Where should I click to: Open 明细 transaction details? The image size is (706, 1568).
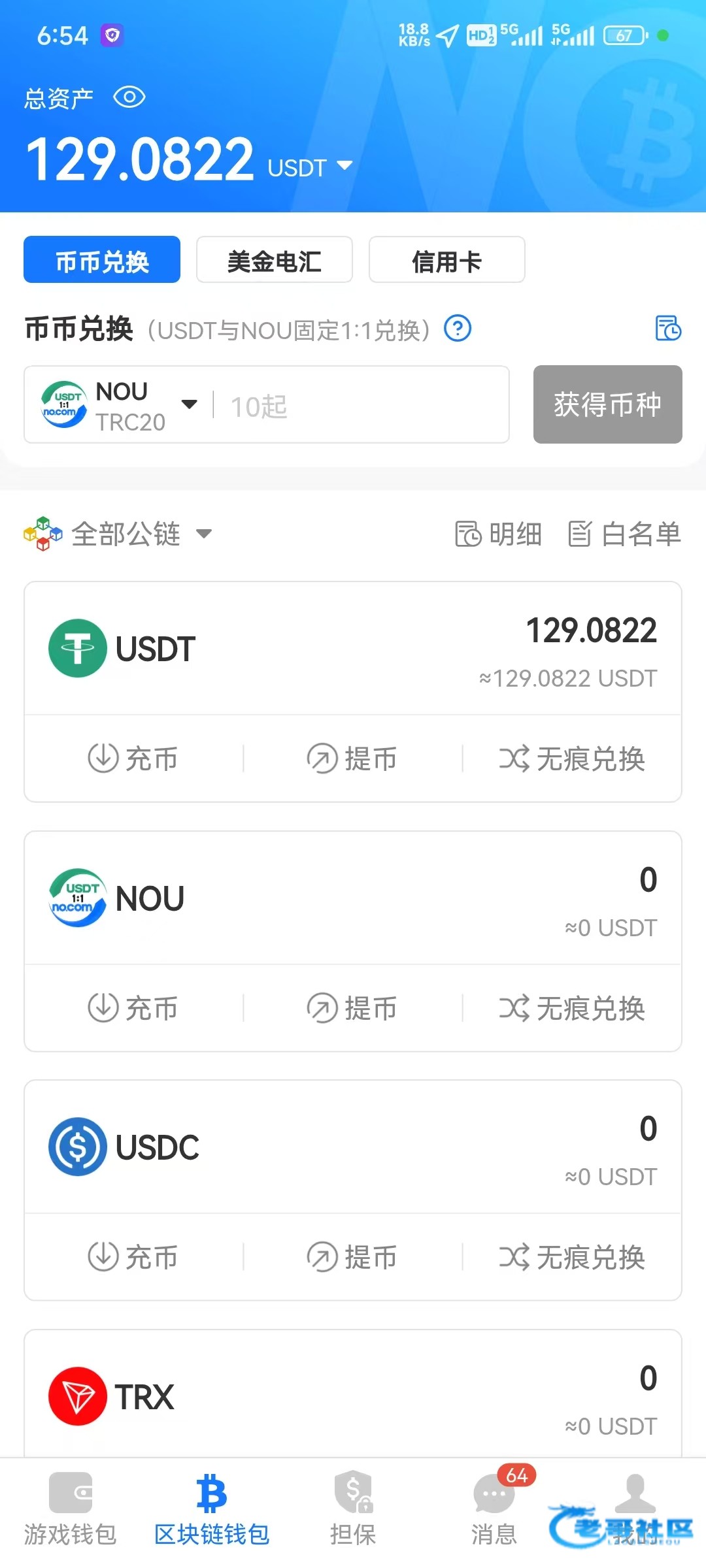[499, 534]
